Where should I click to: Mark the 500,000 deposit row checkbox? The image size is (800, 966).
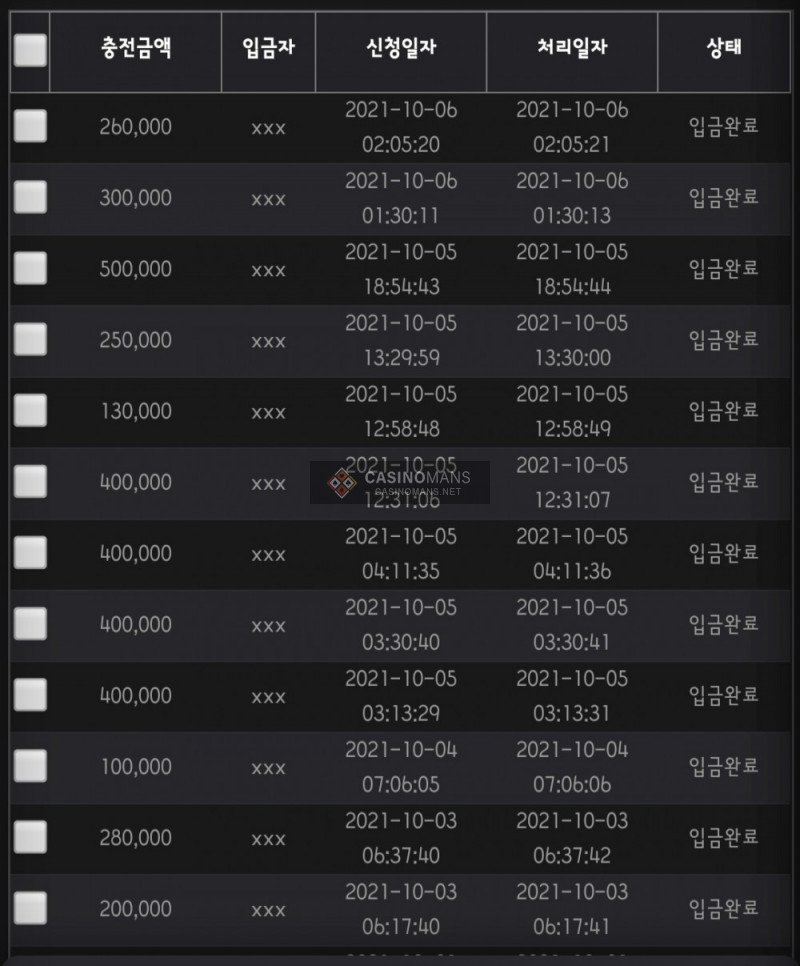(30, 268)
